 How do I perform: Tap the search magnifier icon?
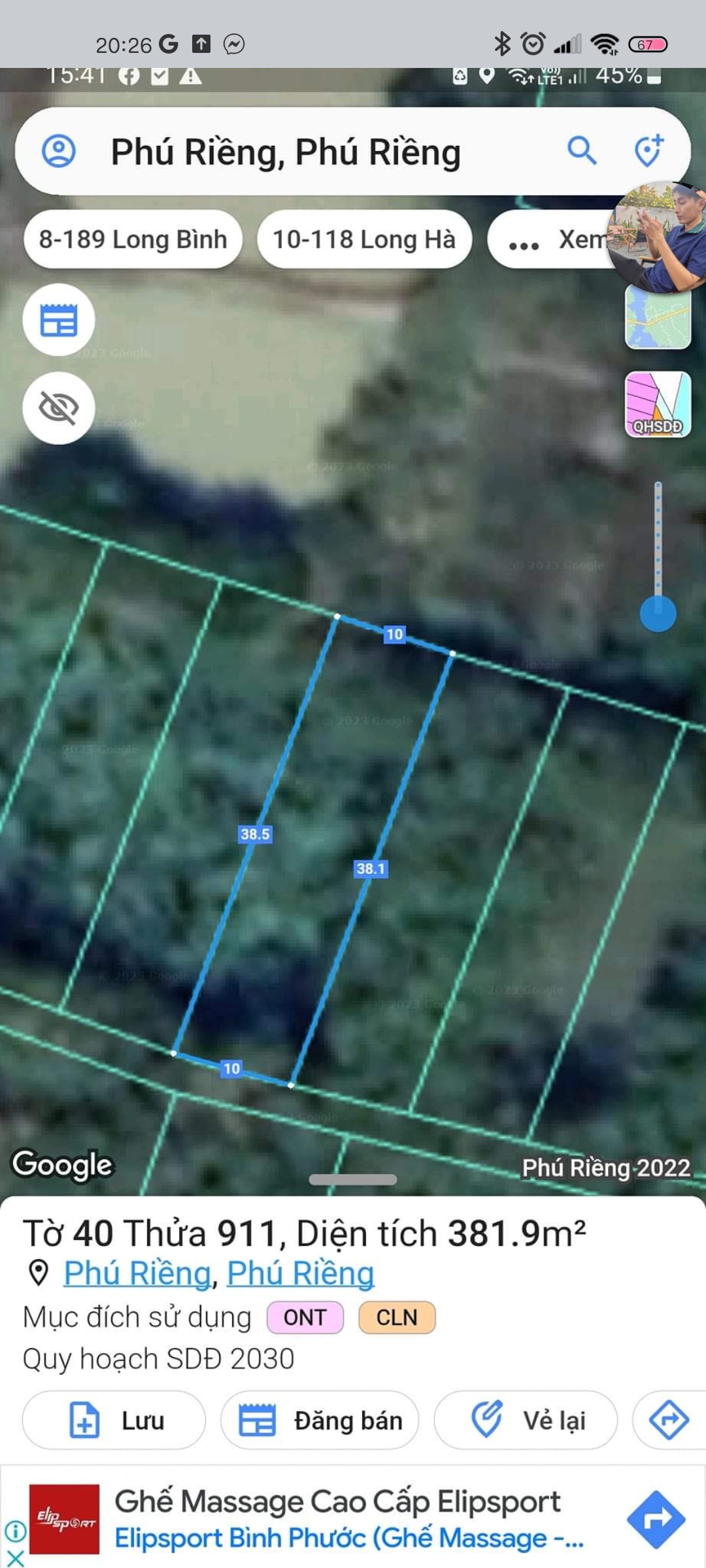pyautogui.click(x=581, y=152)
